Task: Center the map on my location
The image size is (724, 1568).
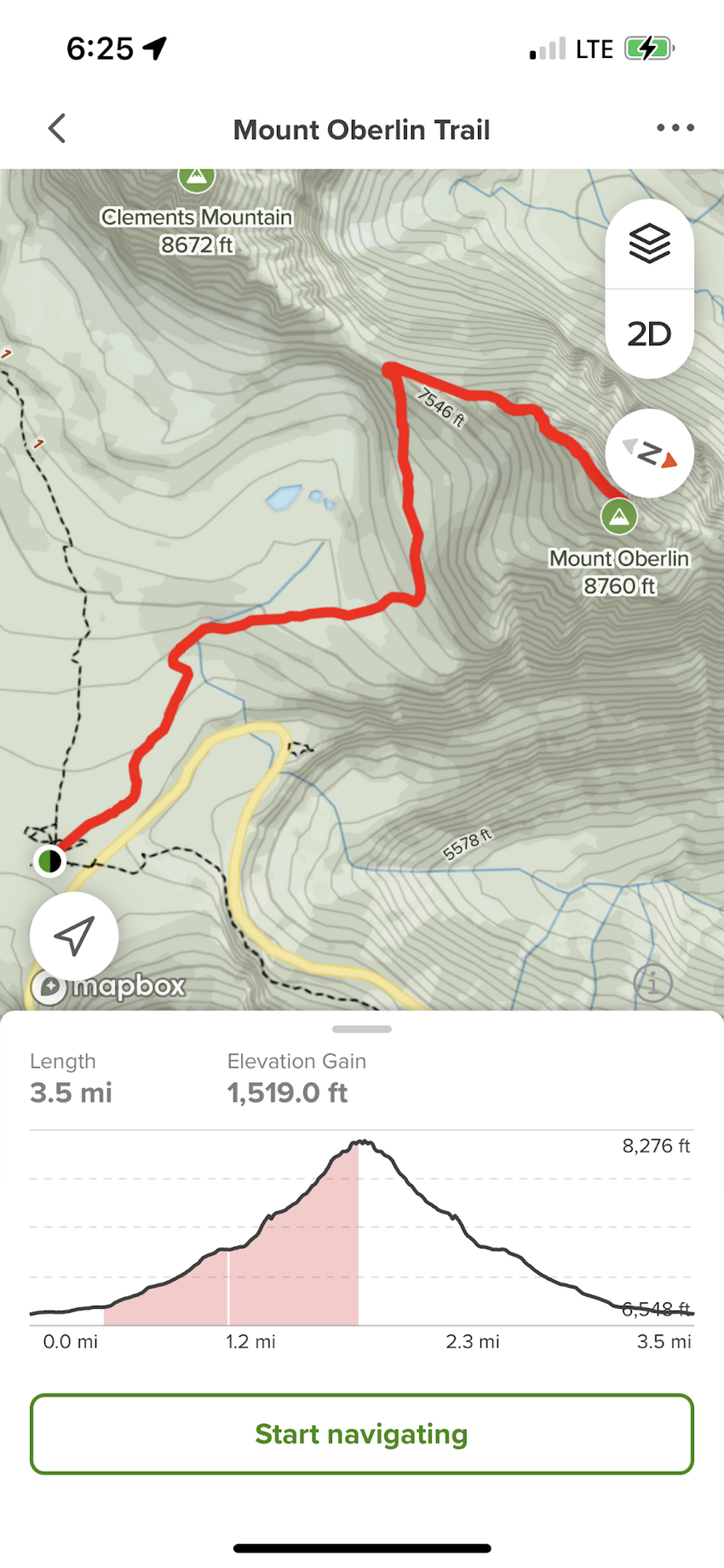Action: point(74,936)
